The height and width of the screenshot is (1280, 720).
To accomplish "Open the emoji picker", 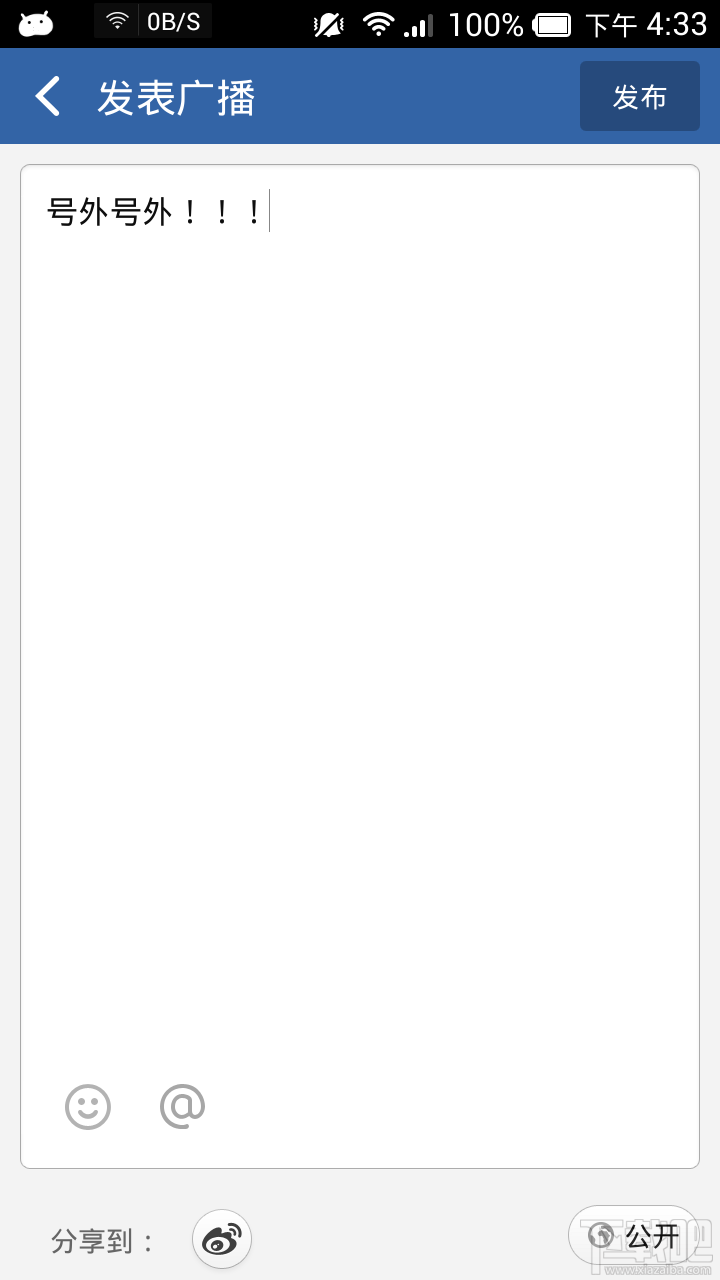I will point(88,1107).
